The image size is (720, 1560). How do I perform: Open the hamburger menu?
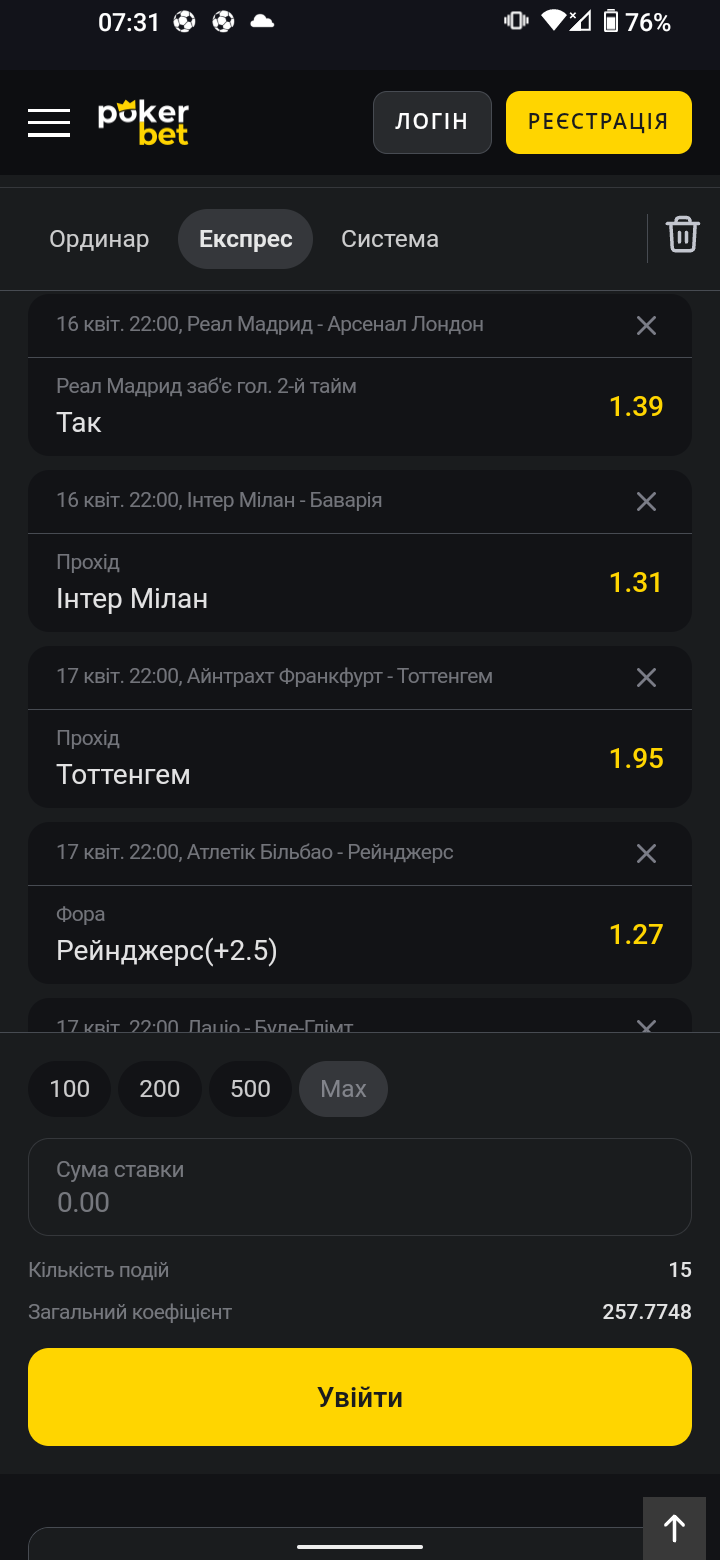tap(49, 123)
